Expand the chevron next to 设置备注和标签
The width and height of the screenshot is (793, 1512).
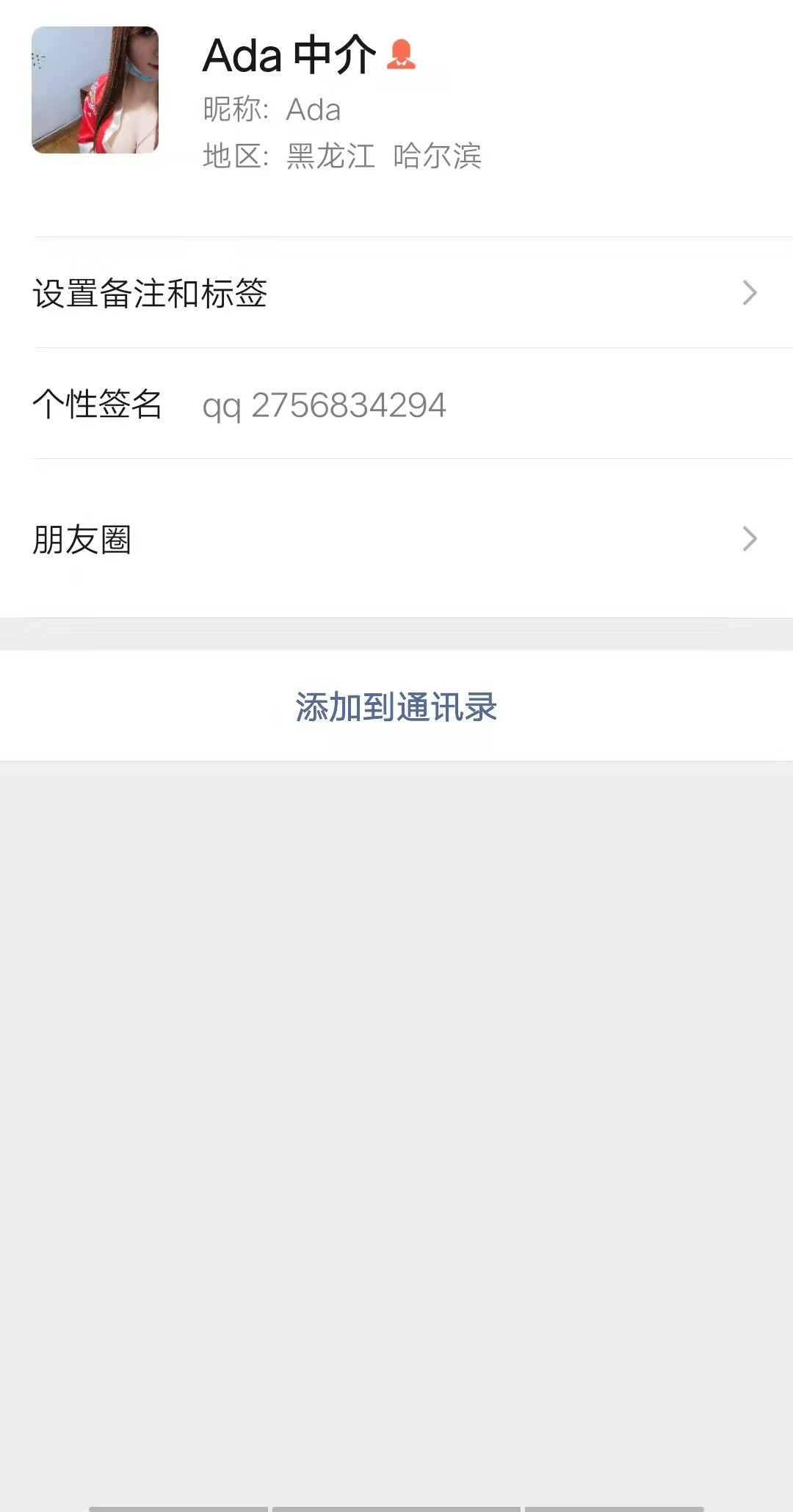pyautogui.click(x=750, y=293)
